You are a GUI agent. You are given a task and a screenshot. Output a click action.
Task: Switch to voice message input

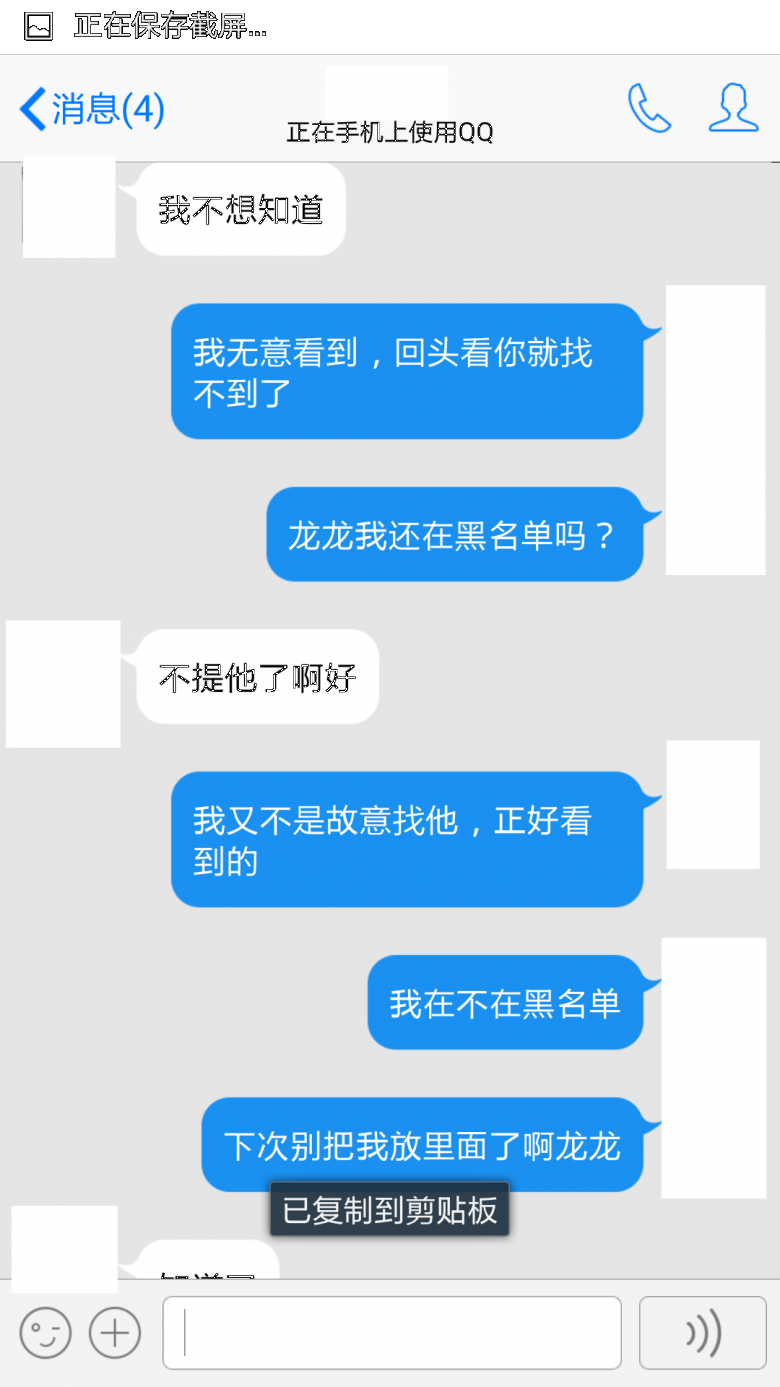(x=703, y=1333)
